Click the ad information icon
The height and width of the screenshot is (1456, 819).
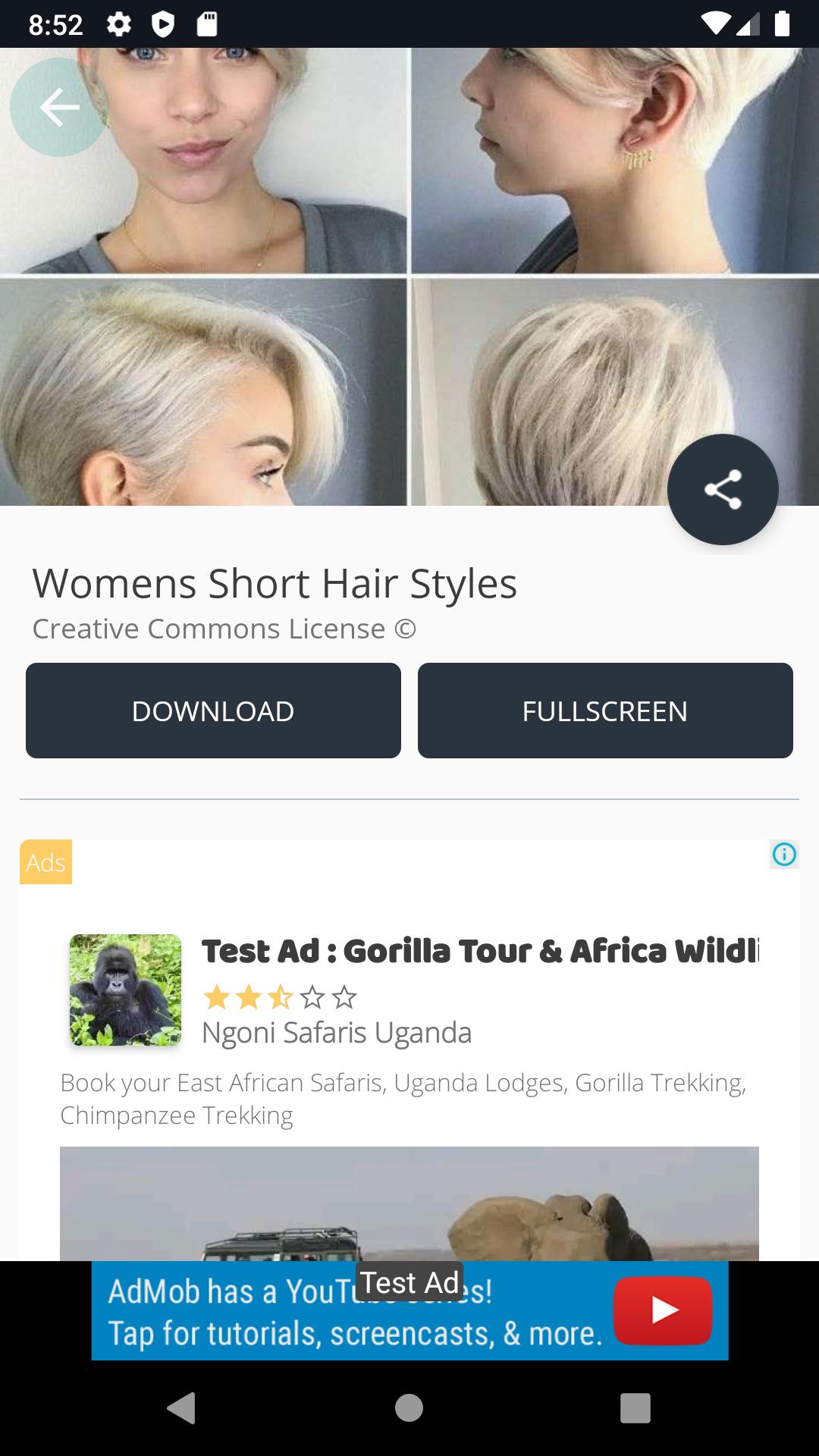coord(785,854)
